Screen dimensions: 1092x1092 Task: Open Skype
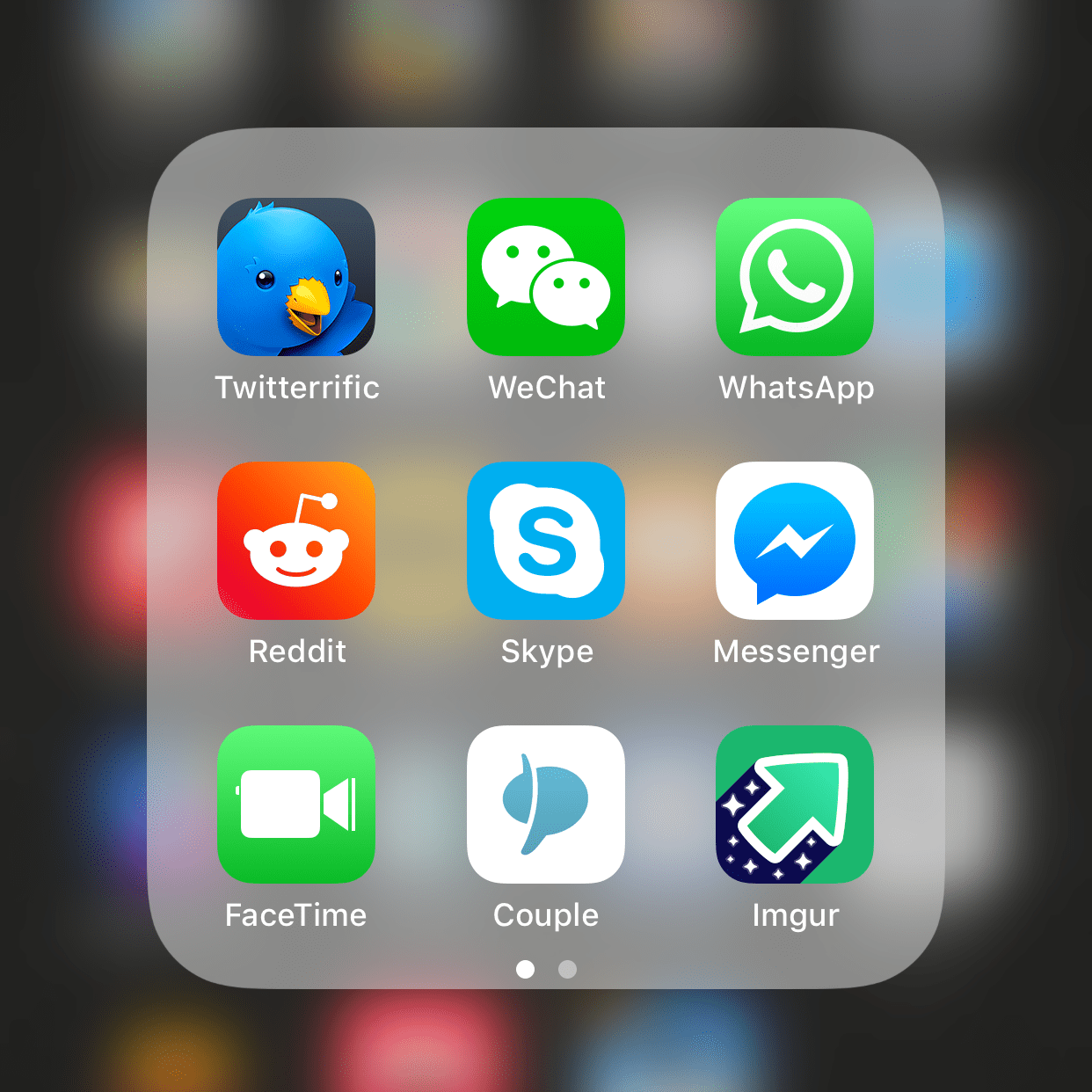546,541
